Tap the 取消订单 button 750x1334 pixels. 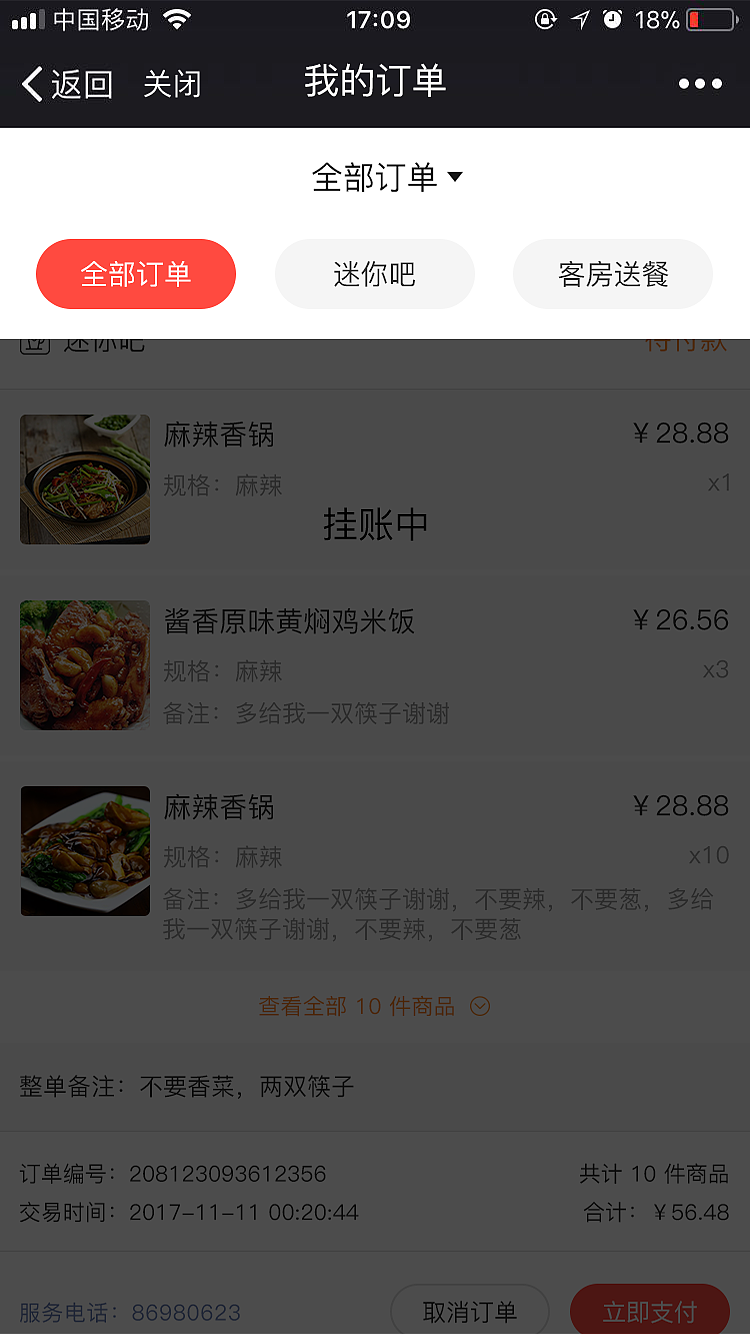pos(470,1311)
